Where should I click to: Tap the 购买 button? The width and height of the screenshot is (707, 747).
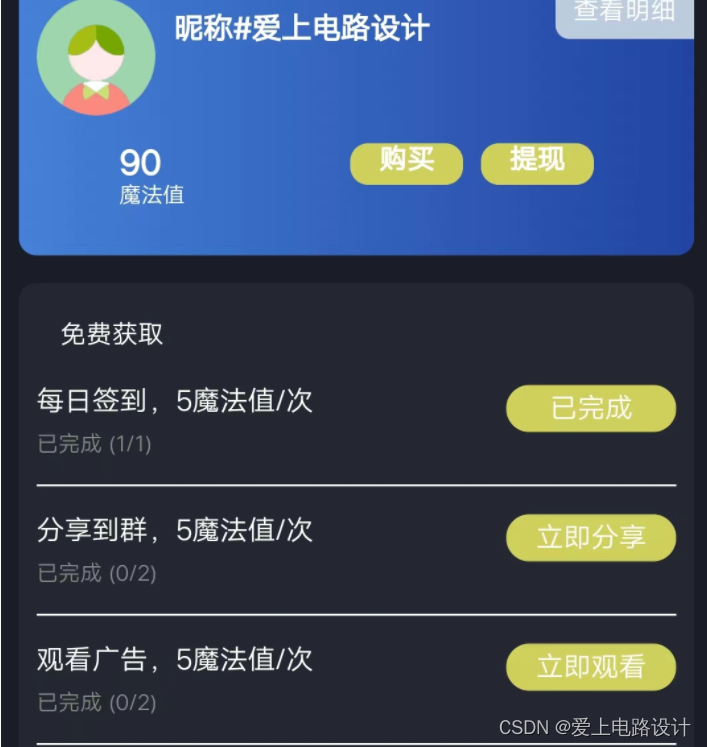(x=406, y=163)
